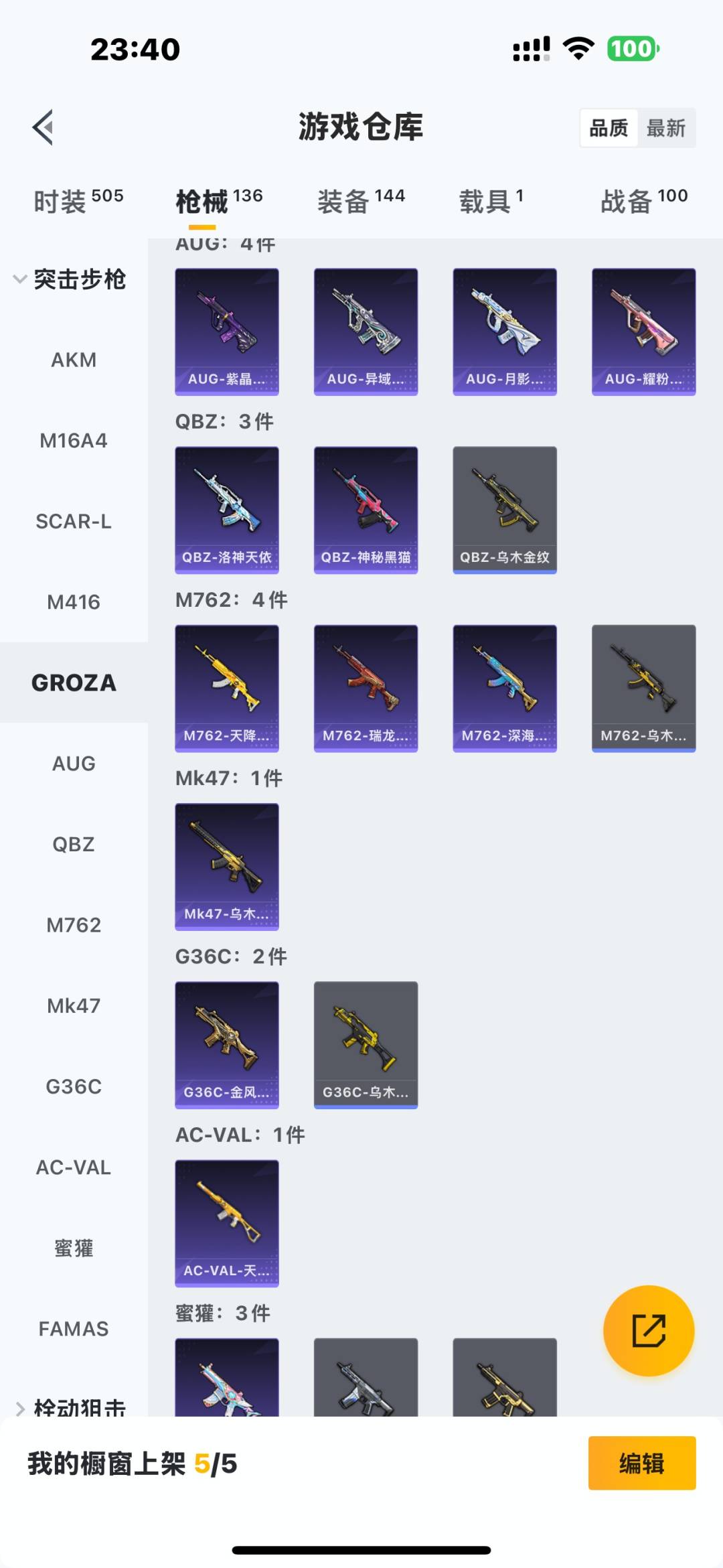
Task: Open the 载具 tab
Action: coord(491,200)
